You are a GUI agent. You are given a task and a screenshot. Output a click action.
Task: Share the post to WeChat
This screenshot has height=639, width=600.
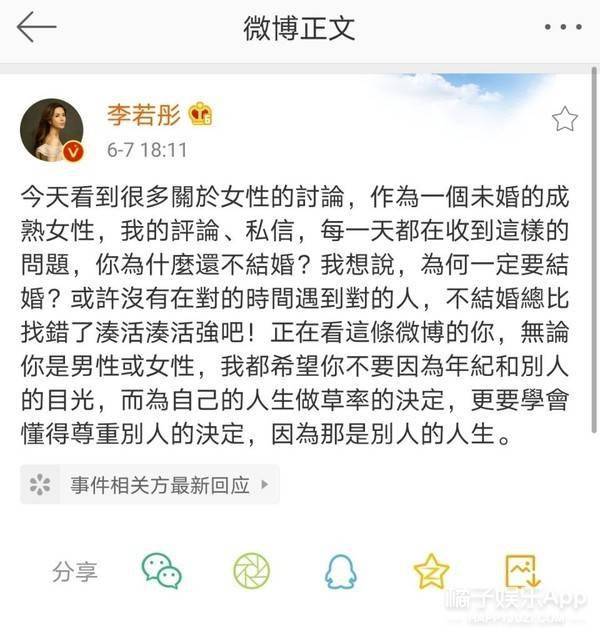pos(161,571)
